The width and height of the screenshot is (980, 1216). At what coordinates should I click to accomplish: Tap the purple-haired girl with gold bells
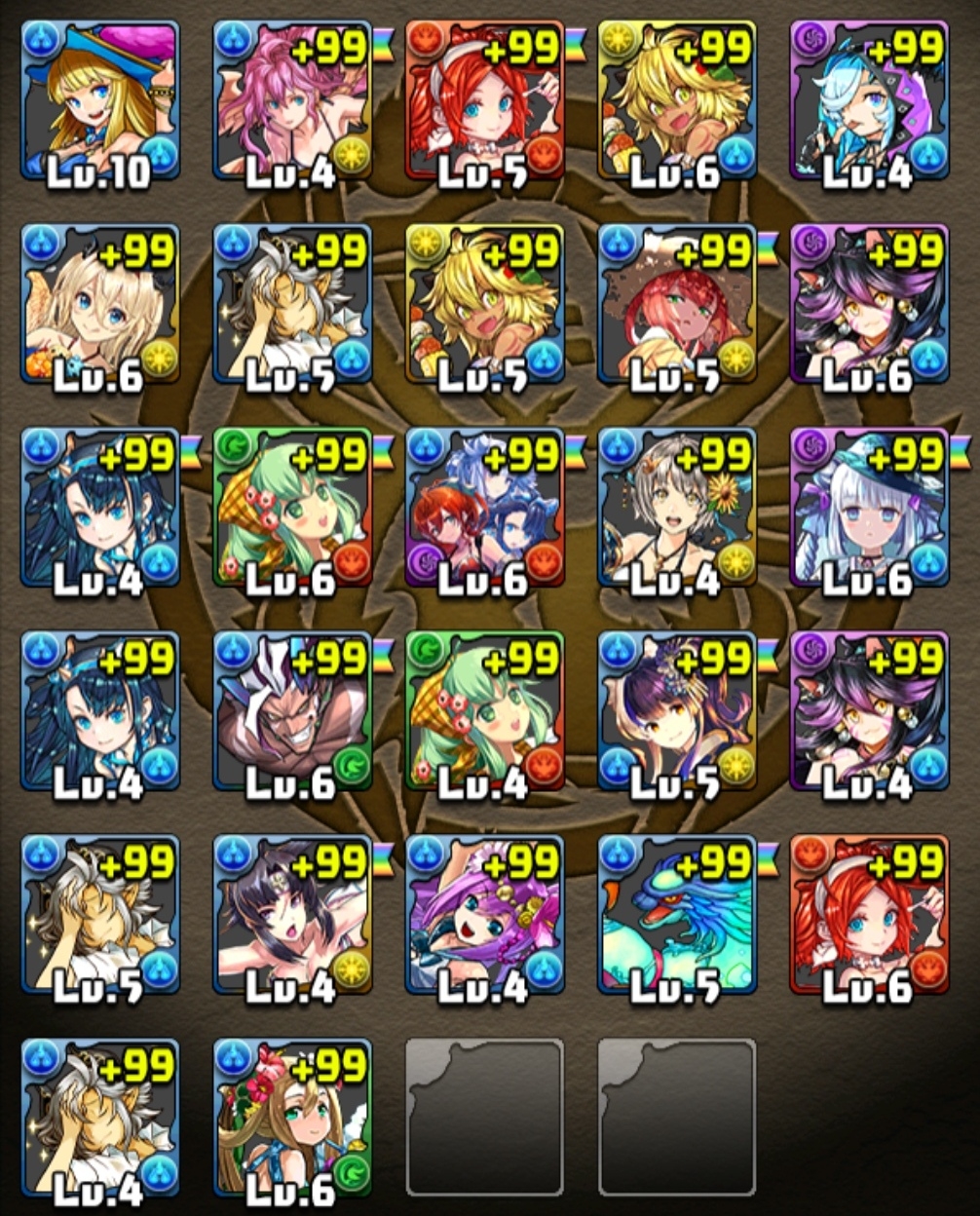pyautogui.click(x=484, y=914)
